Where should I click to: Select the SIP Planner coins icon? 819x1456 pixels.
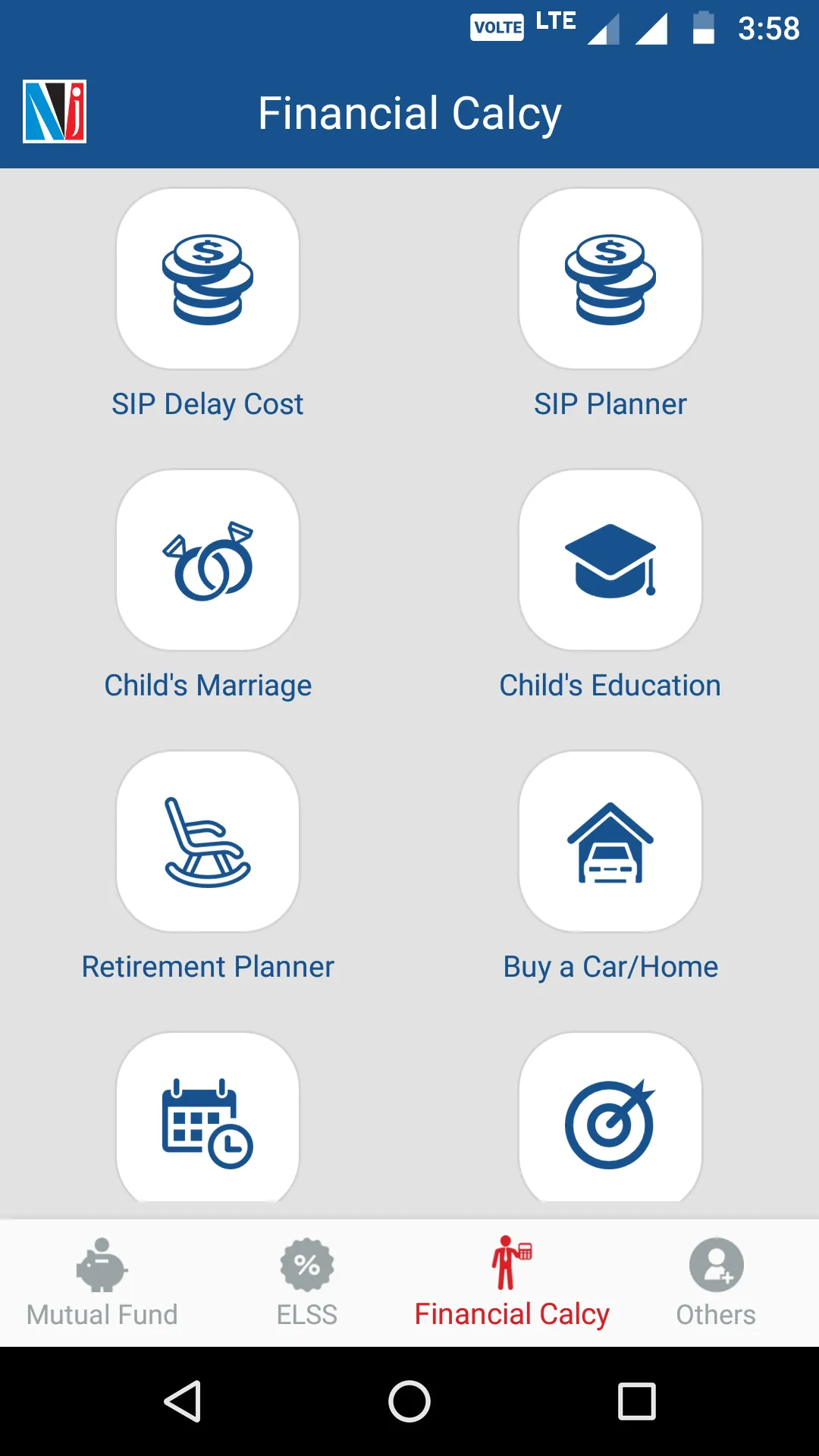610,278
